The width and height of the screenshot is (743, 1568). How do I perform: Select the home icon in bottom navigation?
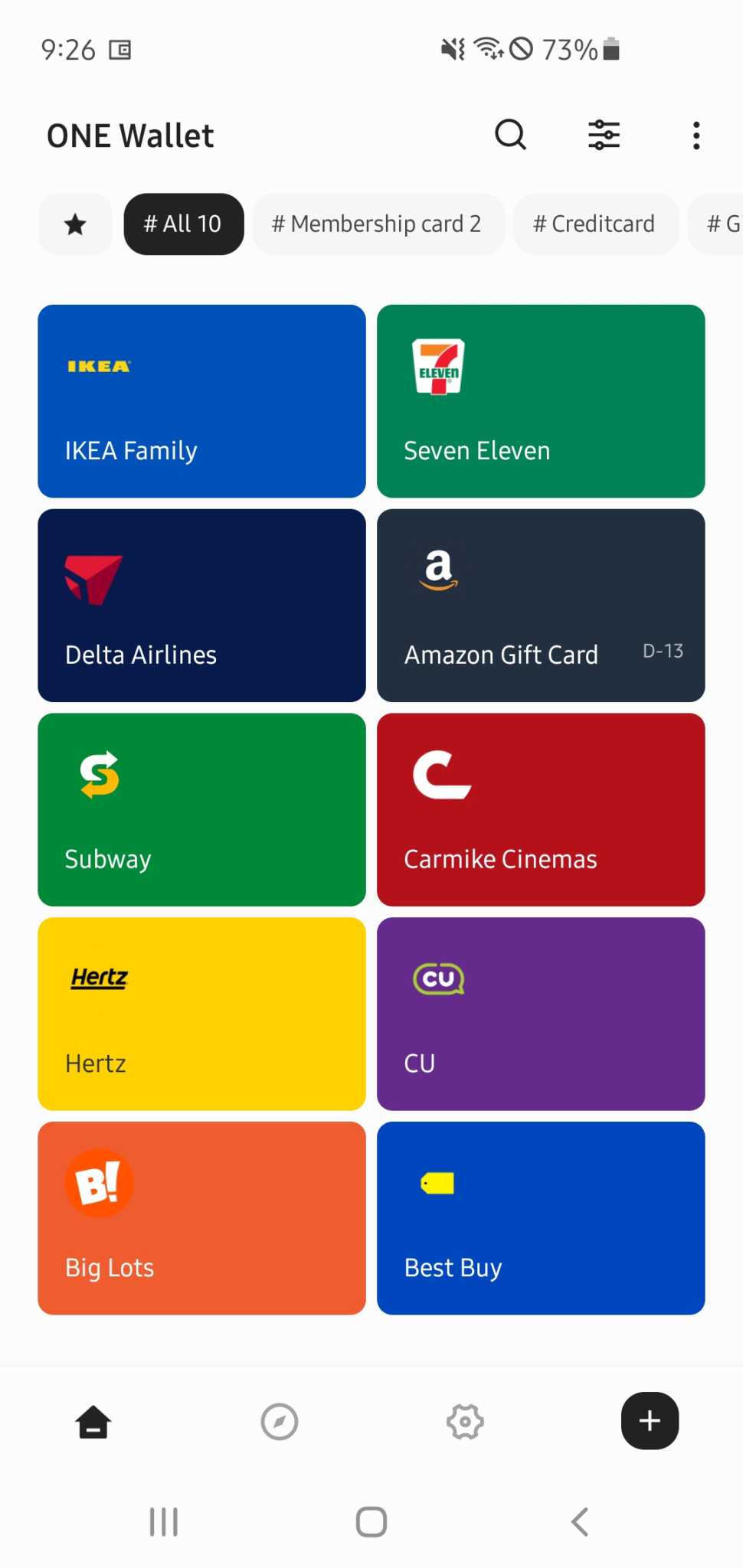pos(93,1421)
